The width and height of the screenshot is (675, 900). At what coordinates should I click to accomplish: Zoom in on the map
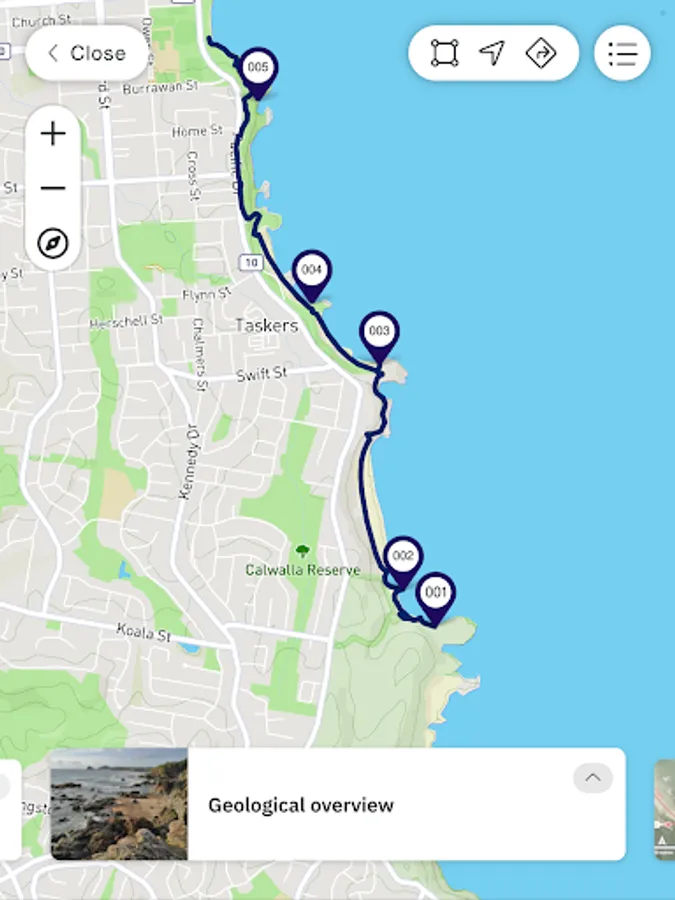(x=53, y=134)
